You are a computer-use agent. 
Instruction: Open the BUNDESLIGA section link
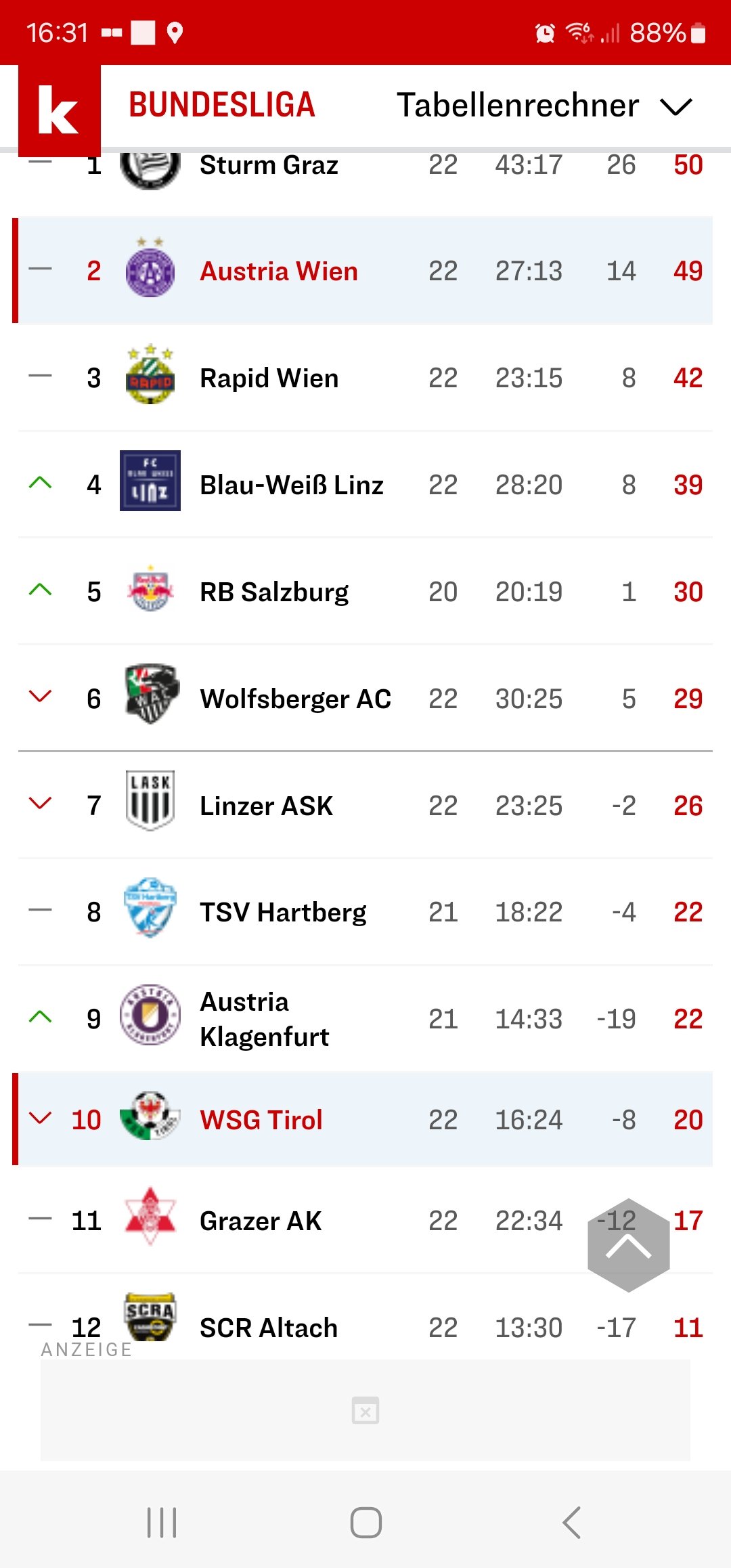pos(222,106)
